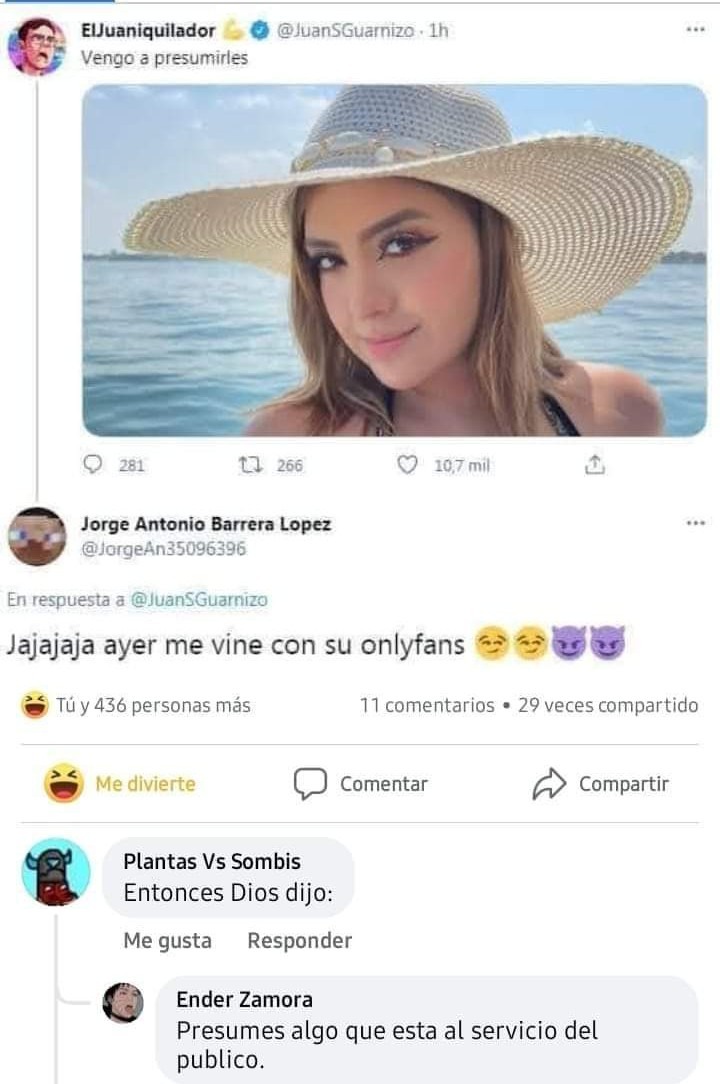React with the Me divierte button

120,784
